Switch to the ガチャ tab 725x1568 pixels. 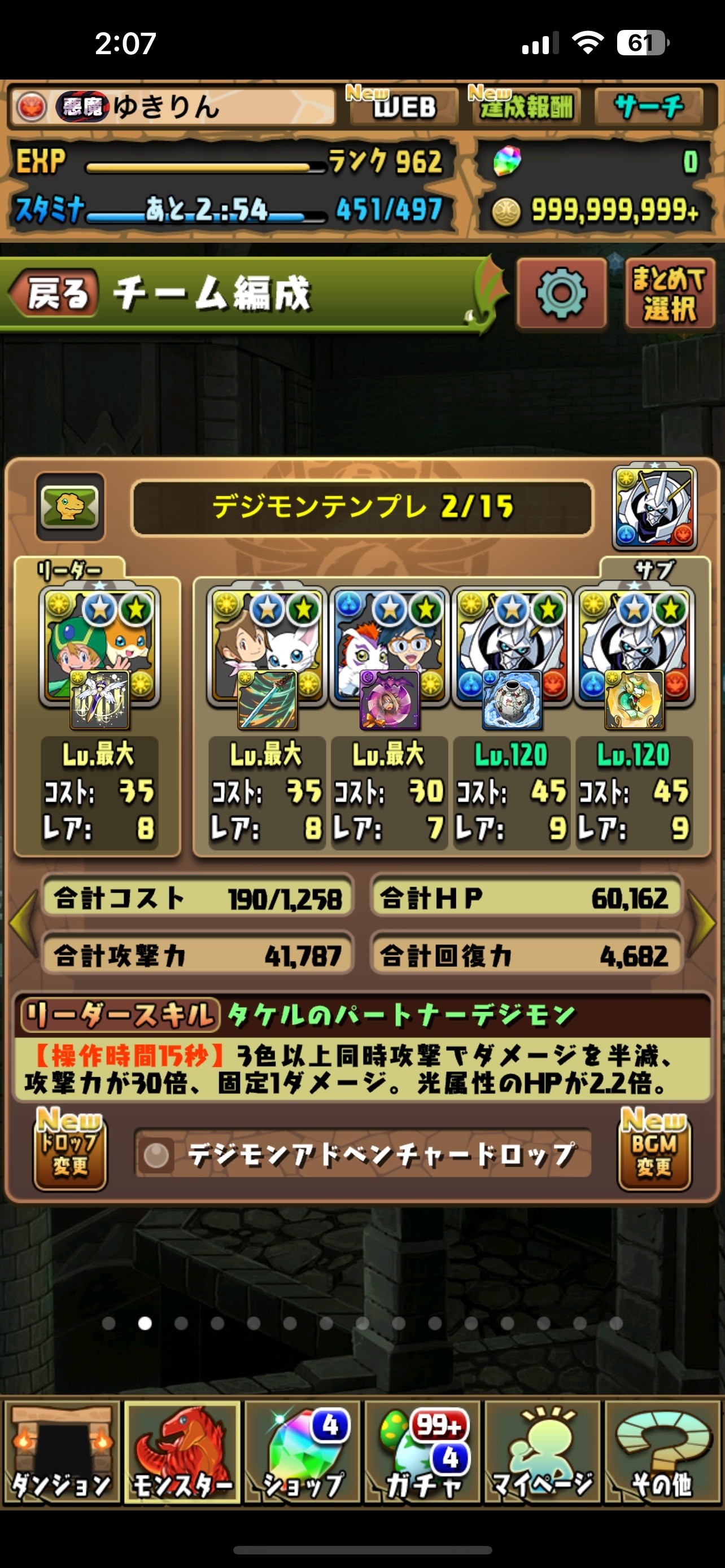pos(423,1452)
